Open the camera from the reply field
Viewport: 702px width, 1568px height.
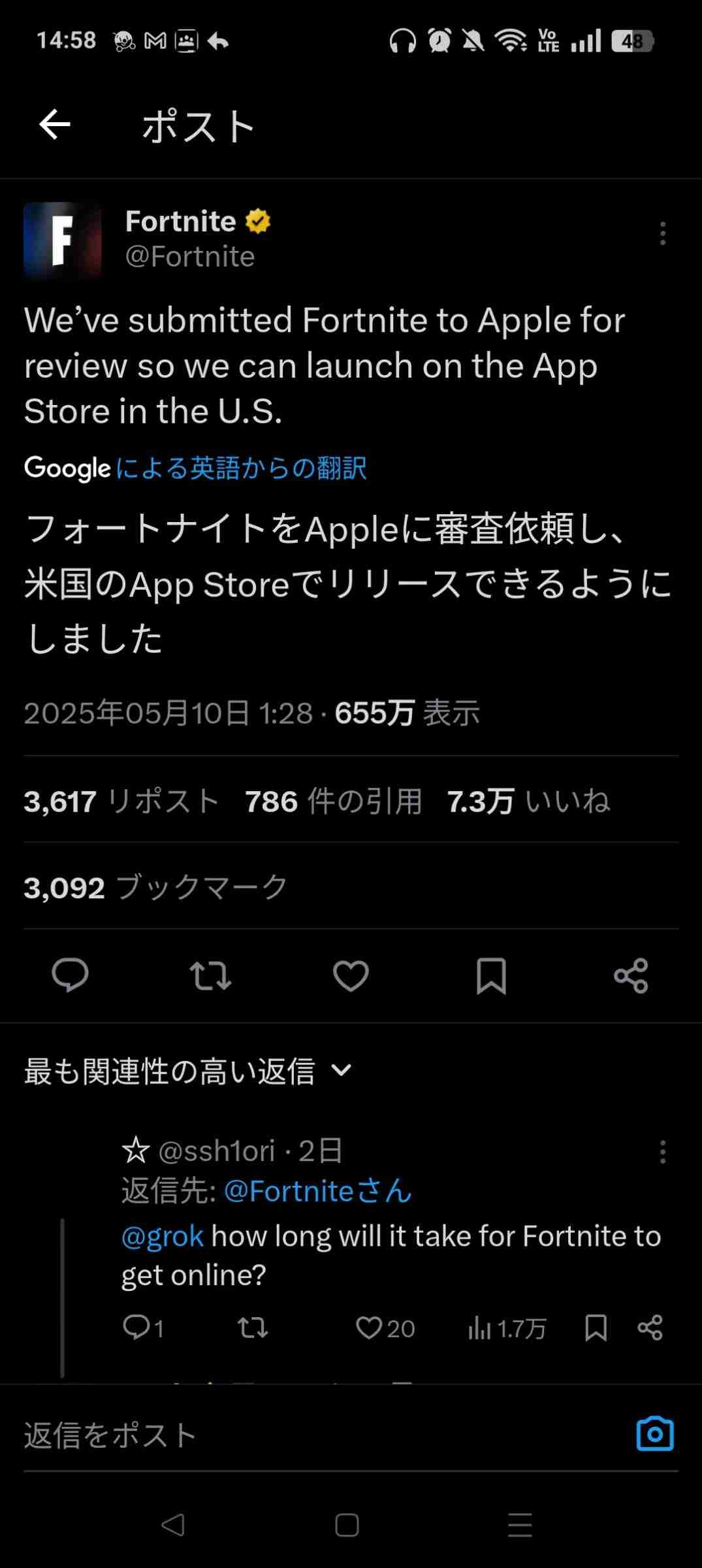[654, 1435]
